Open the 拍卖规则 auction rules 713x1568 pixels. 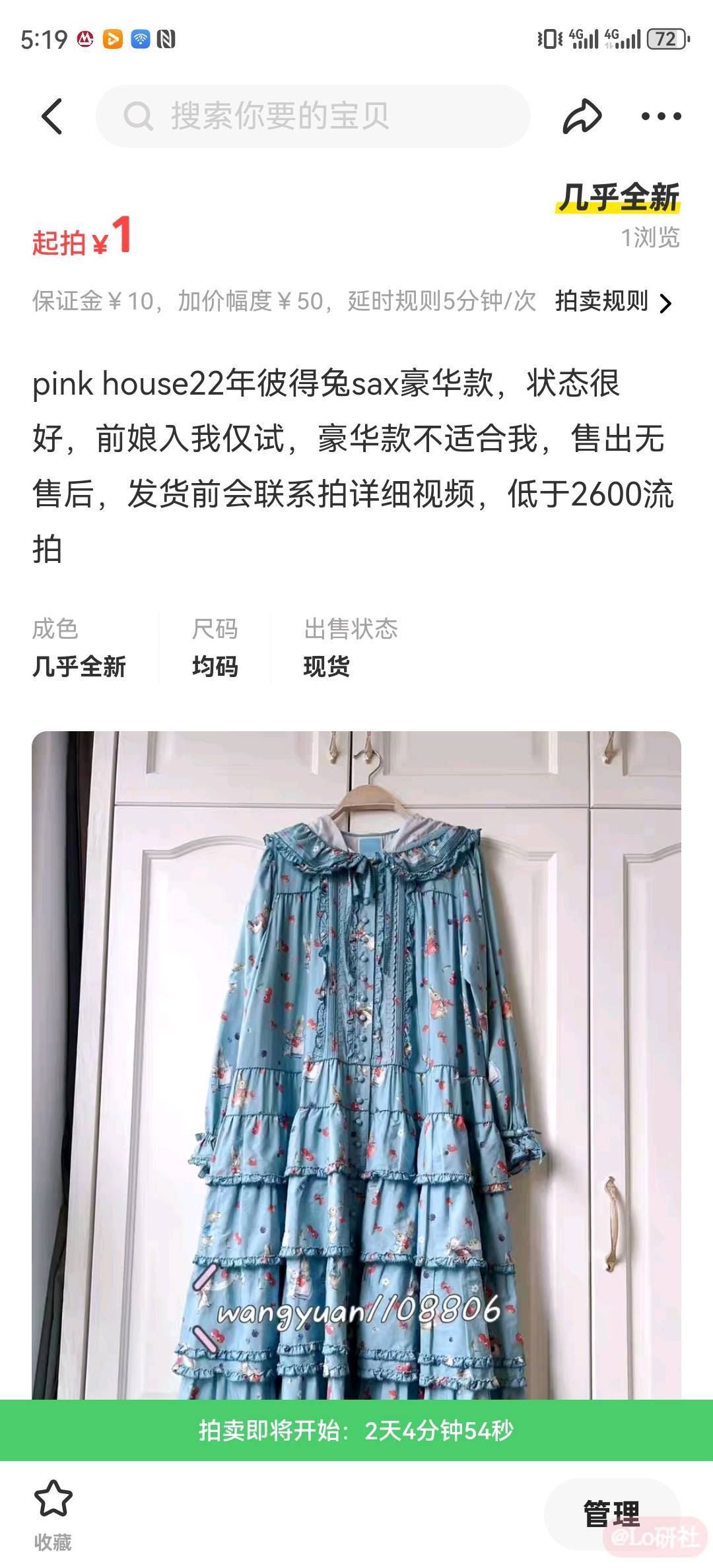click(613, 302)
